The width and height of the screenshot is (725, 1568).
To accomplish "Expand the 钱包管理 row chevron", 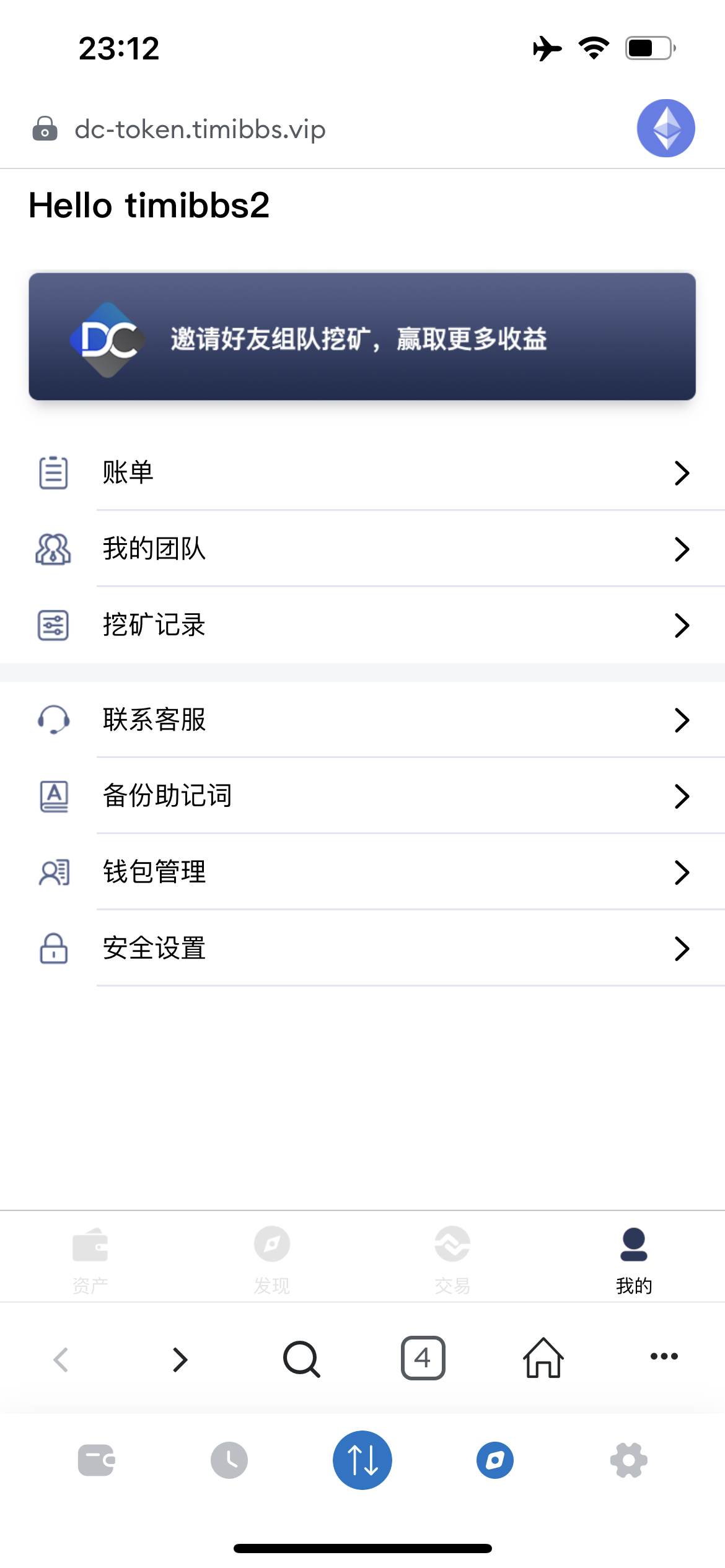I will 682,873.
